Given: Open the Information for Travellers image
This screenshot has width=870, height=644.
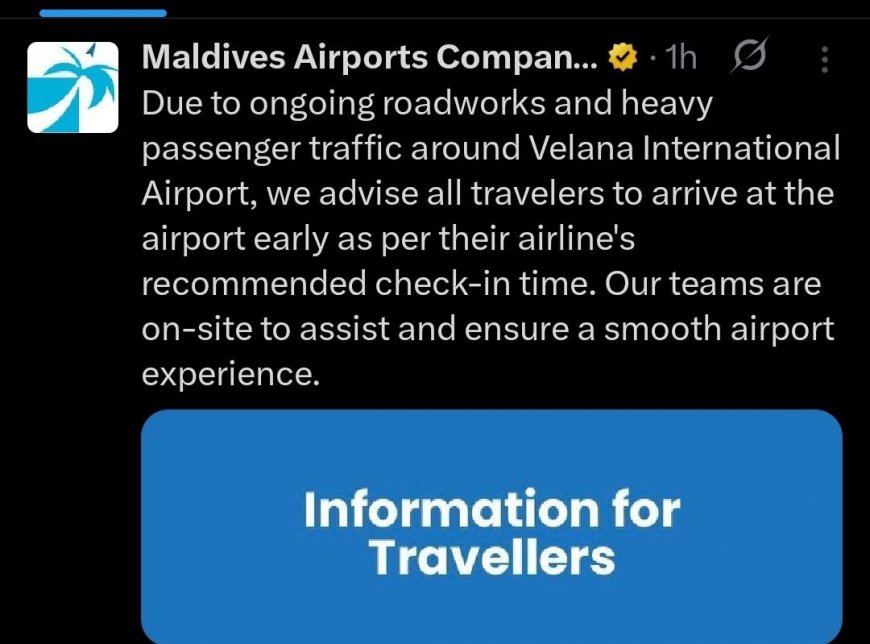Looking at the screenshot, I should tap(491, 530).
